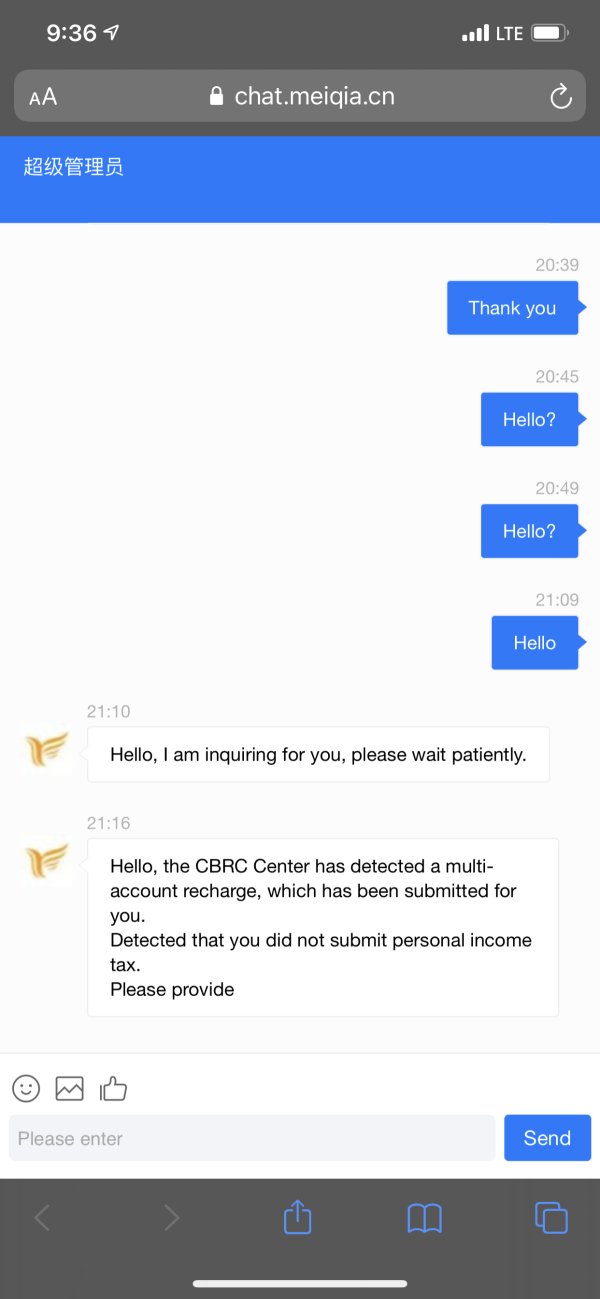This screenshot has width=600, height=1299.
Task: Tap the Send button
Action: tap(547, 1138)
